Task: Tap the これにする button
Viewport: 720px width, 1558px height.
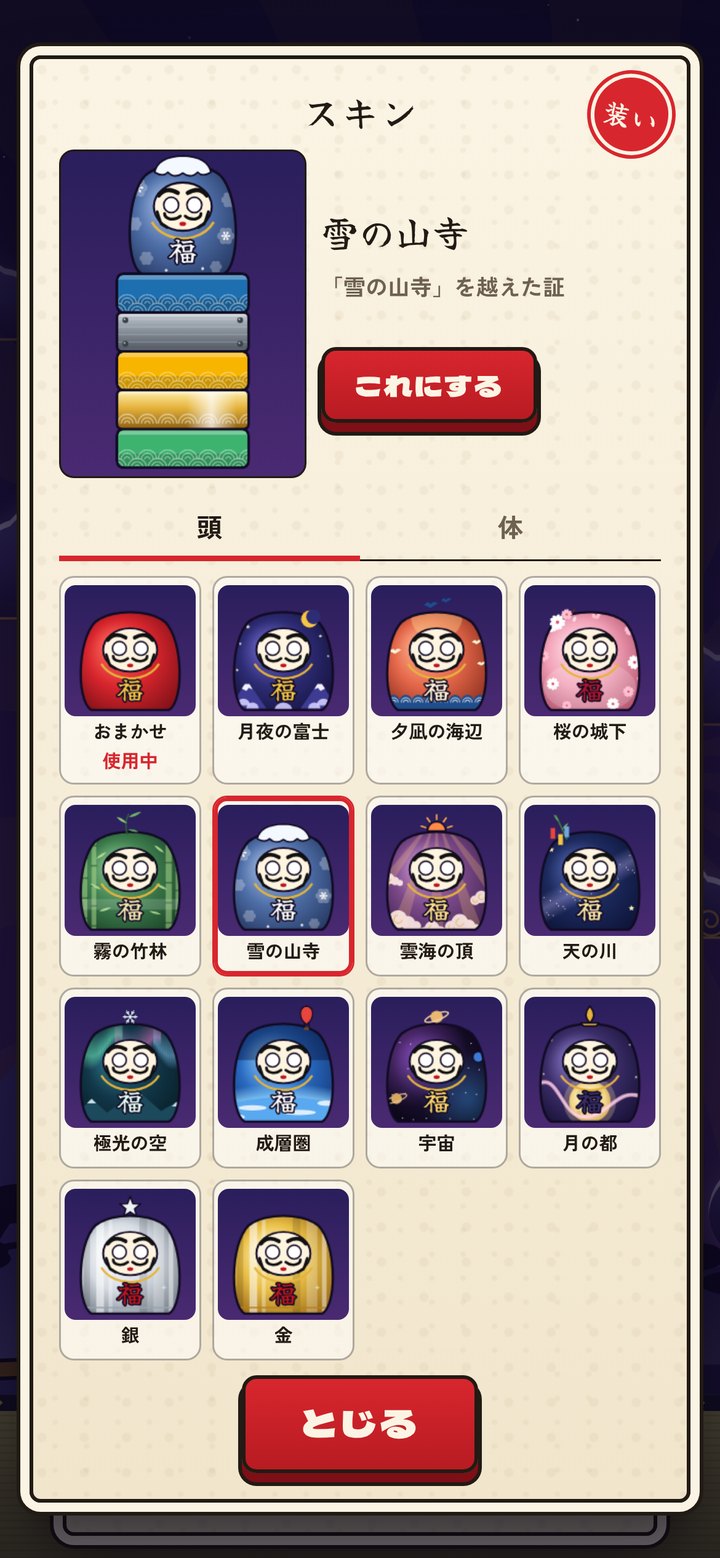Action: [x=428, y=387]
